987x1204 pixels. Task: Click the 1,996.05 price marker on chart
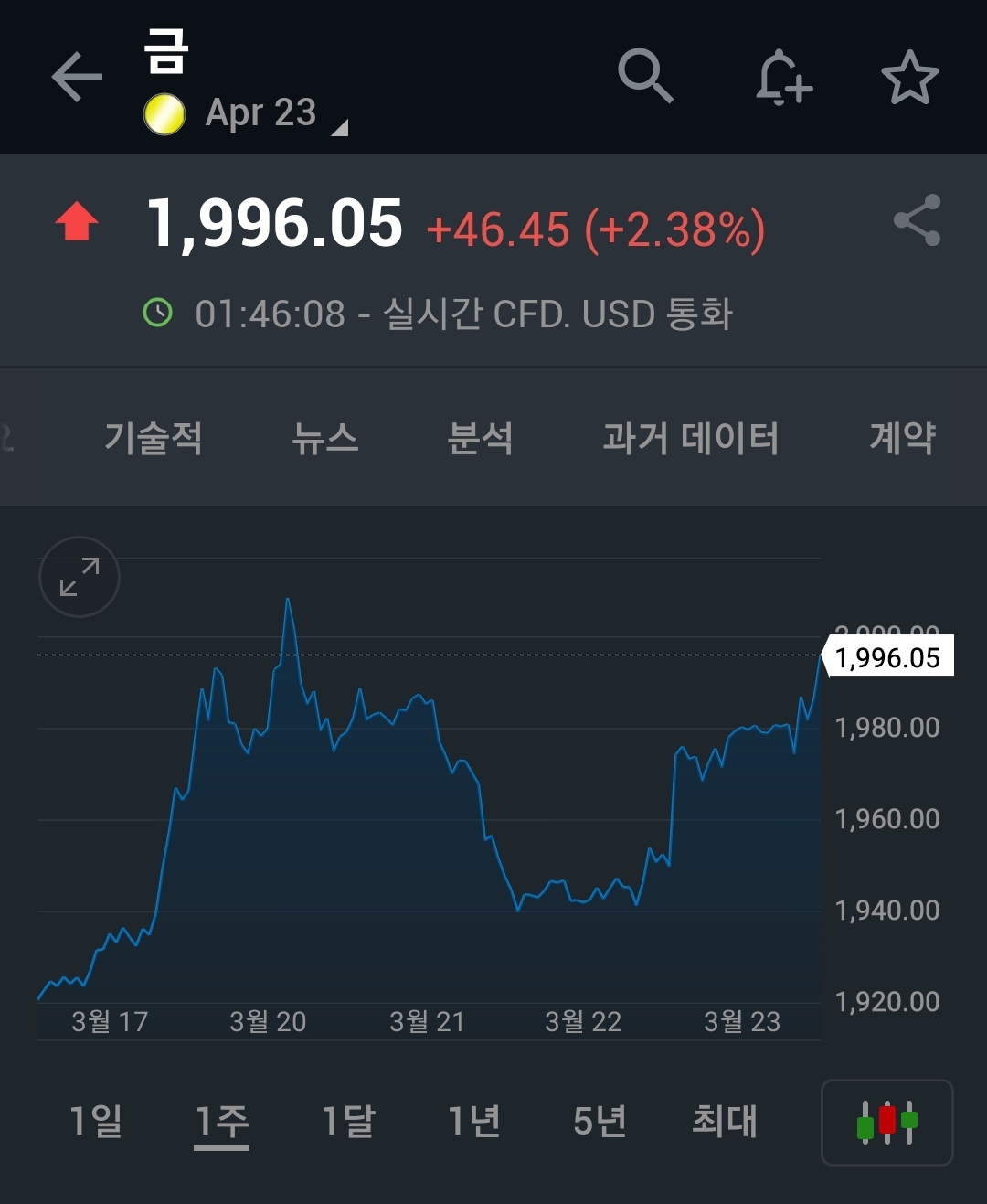click(887, 657)
